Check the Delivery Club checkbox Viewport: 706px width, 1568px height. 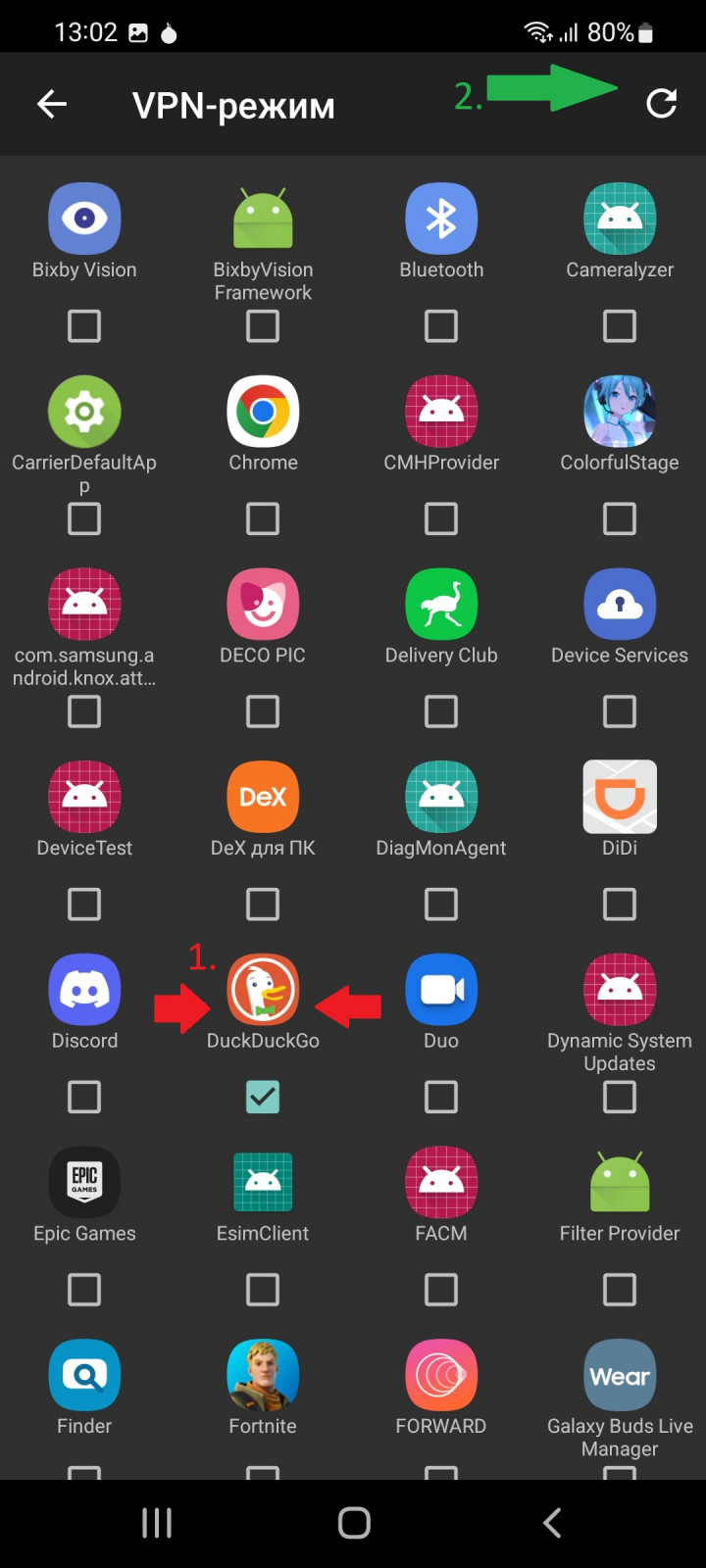pos(441,711)
